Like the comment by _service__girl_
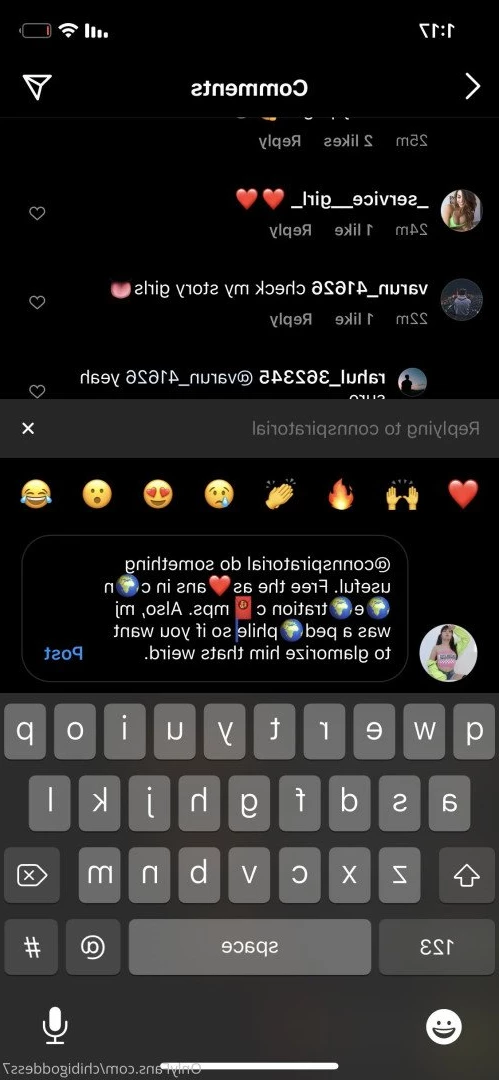499x1080 pixels. click(x=37, y=214)
